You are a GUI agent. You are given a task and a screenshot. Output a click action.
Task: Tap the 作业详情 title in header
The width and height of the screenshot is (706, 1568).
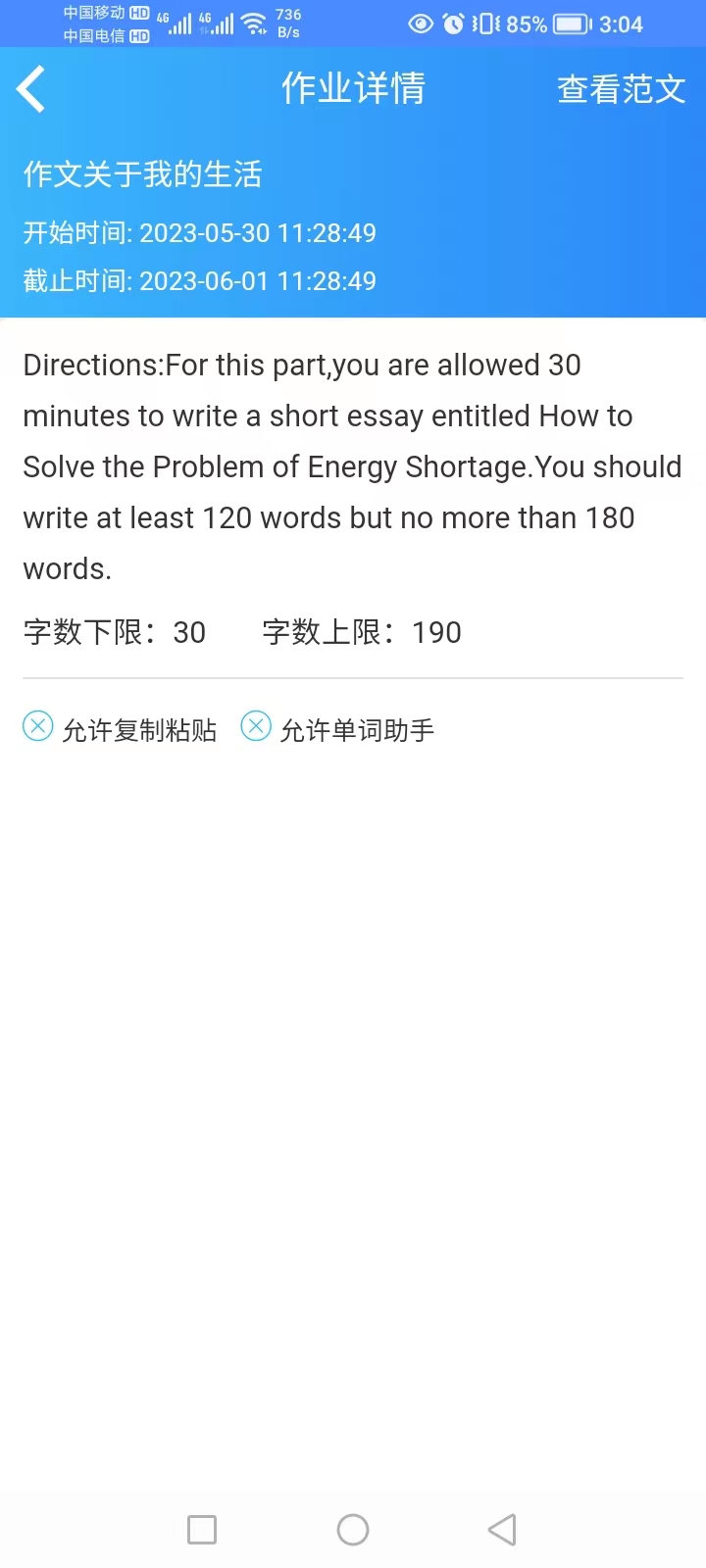click(x=353, y=88)
